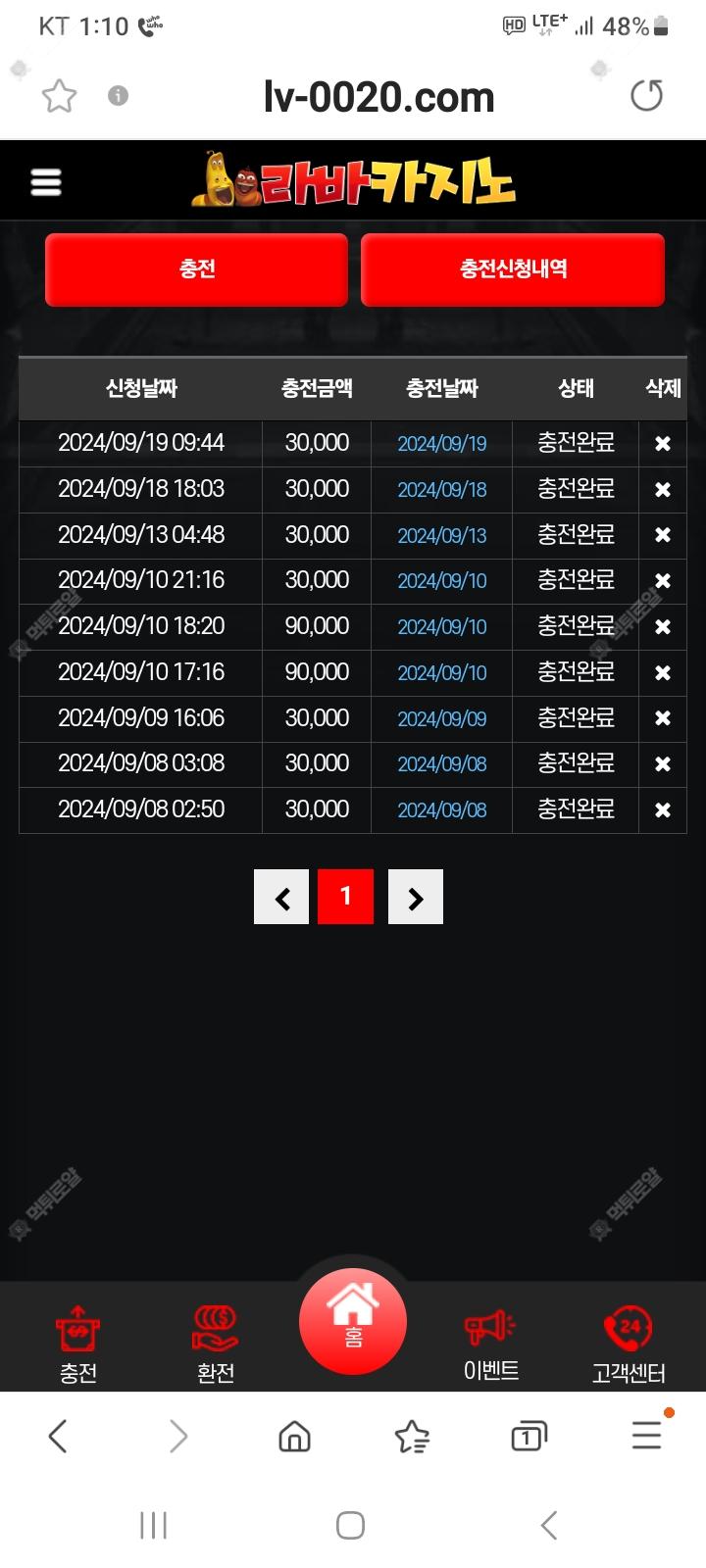Open 충전 in the bottom bar
This screenshot has width=706, height=1568.
point(77,1344)
